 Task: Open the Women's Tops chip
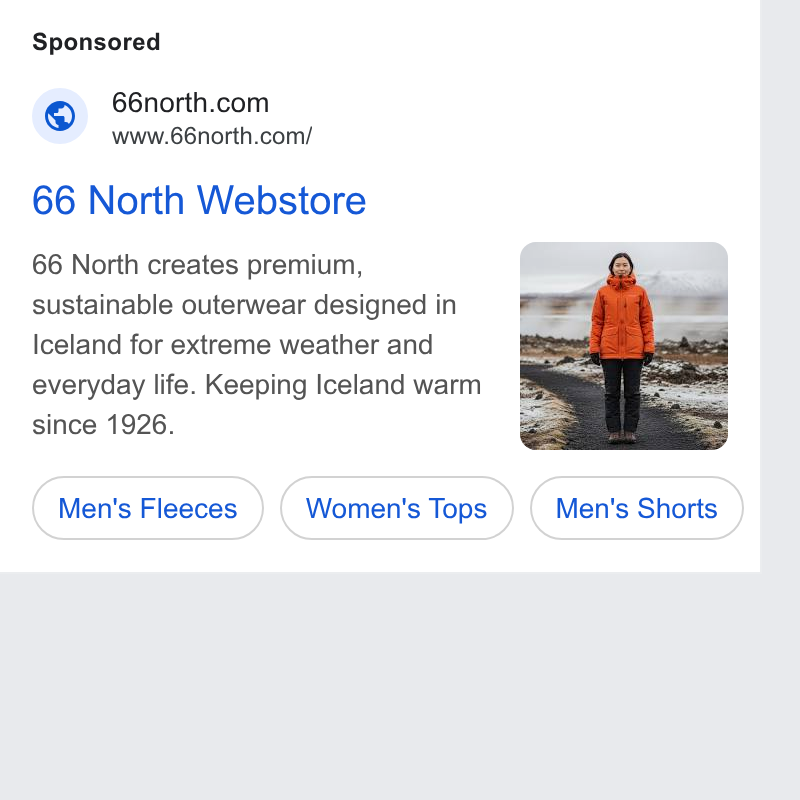[x=396, y=508]
